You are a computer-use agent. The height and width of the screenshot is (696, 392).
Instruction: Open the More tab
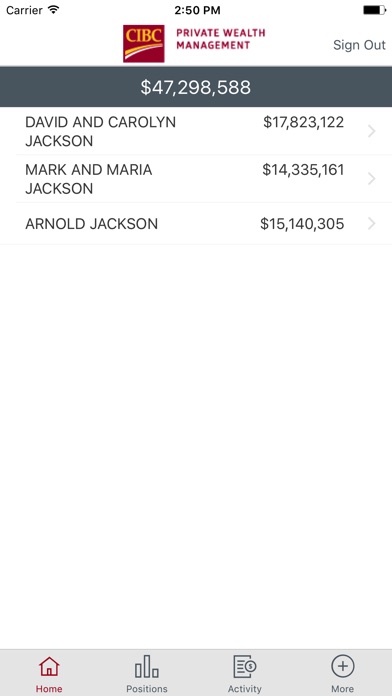pos(342,673)
